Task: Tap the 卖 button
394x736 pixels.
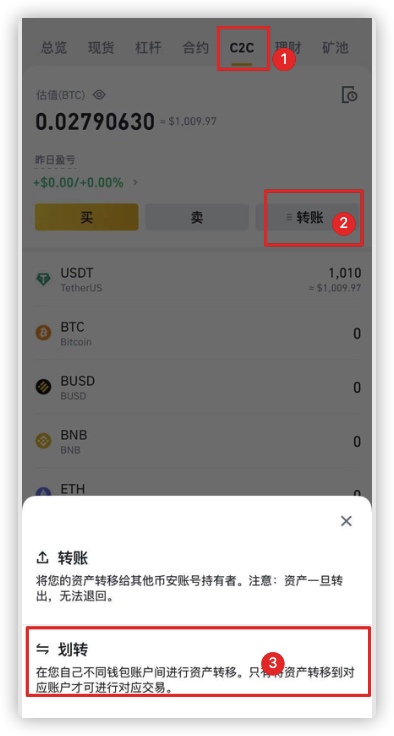Action: click(197, 217)
